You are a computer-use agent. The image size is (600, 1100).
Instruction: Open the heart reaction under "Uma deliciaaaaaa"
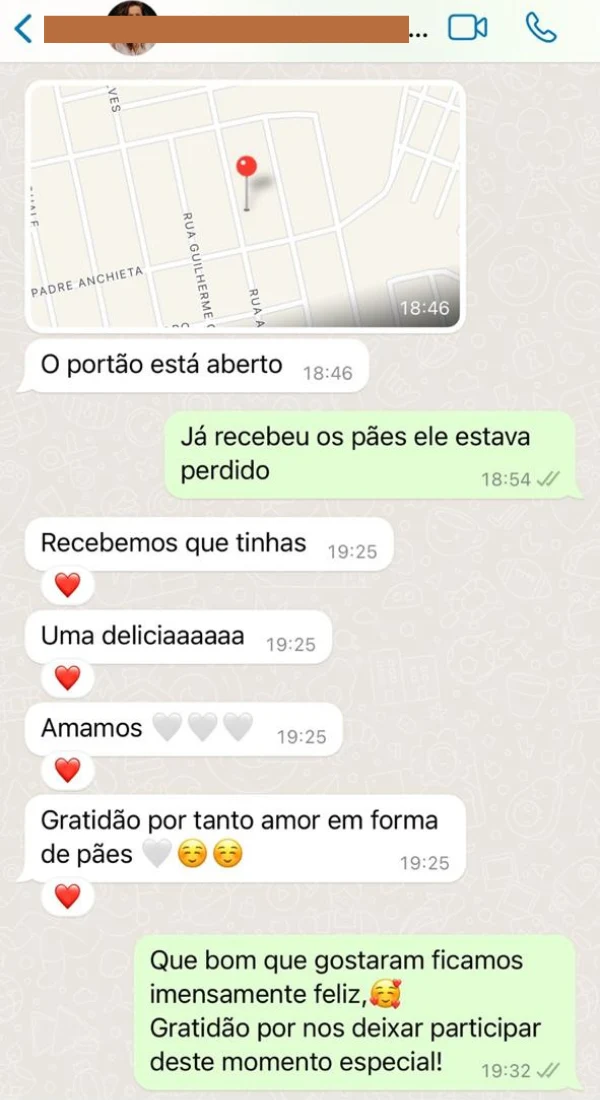pyautogui.click(x=67, y=678)
